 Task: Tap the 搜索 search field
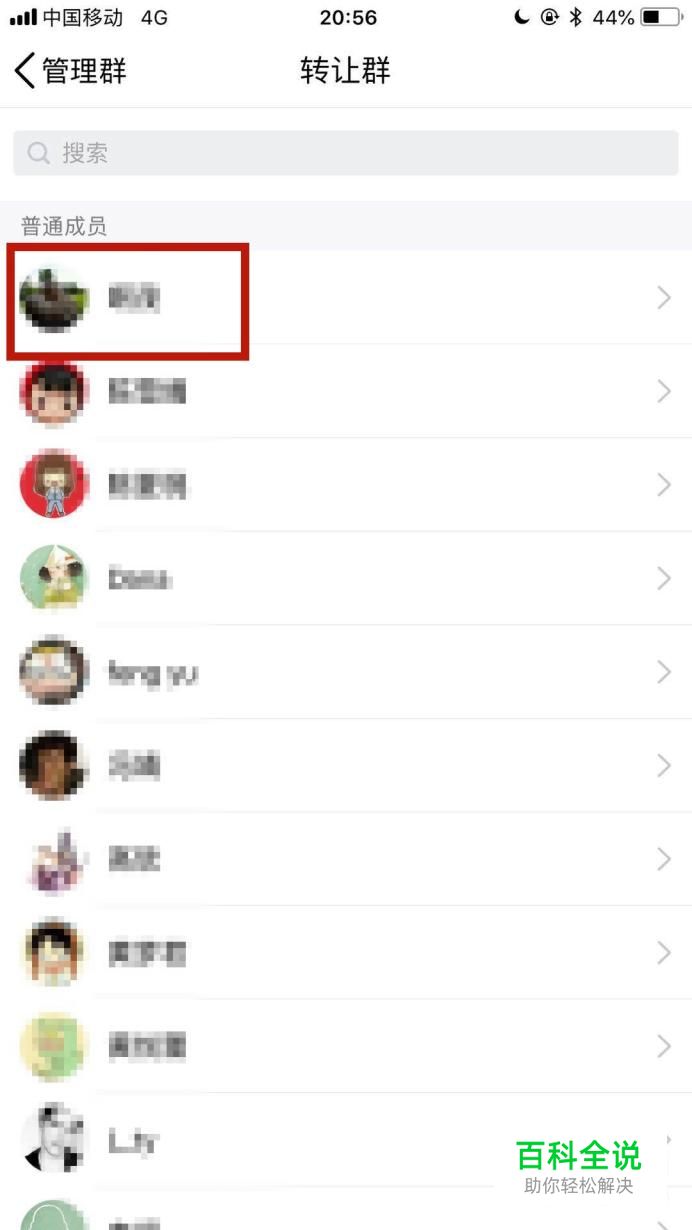tap(346, 153)
